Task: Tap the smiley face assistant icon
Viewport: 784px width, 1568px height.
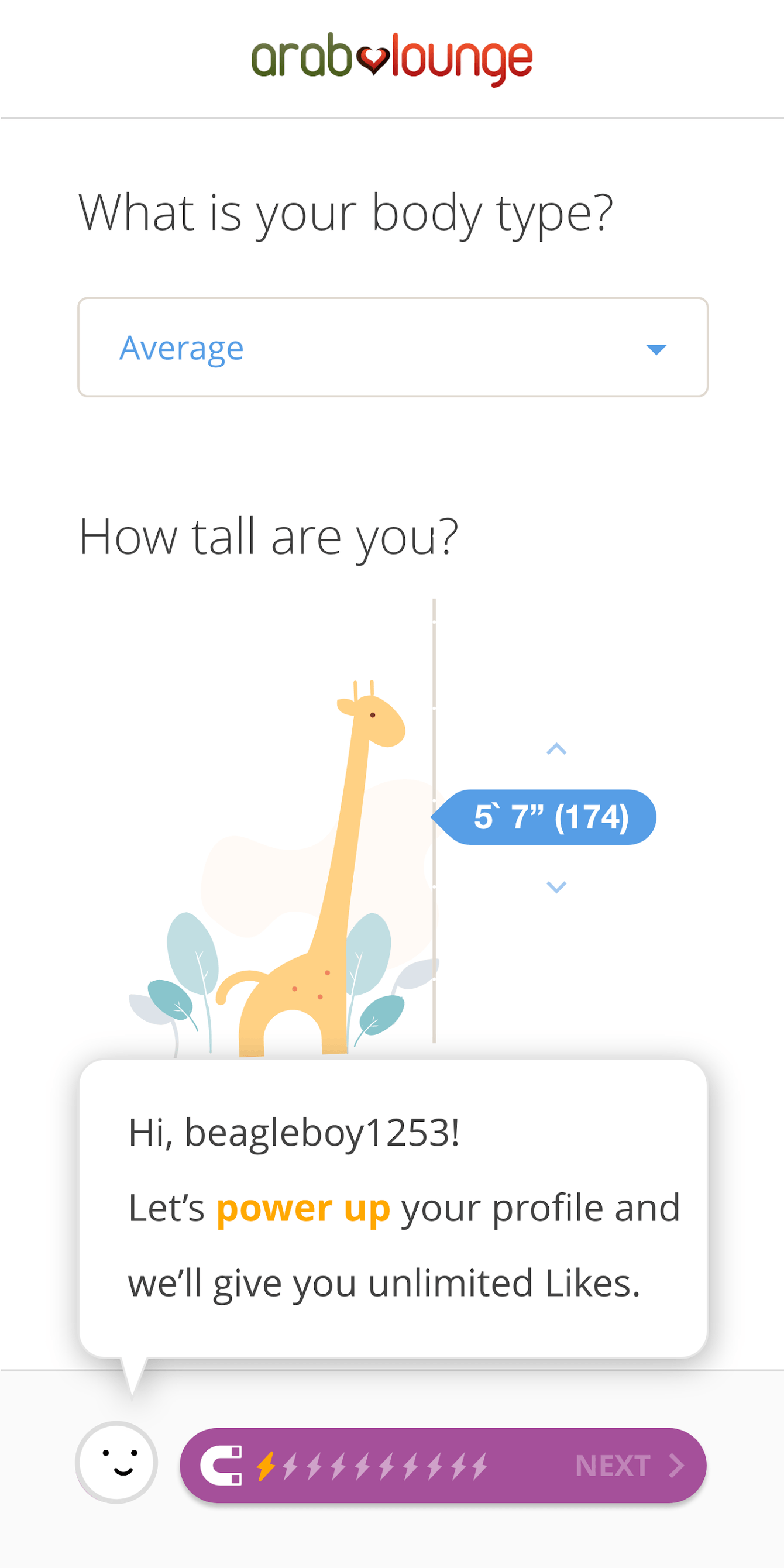Action: click(117, 1462)
